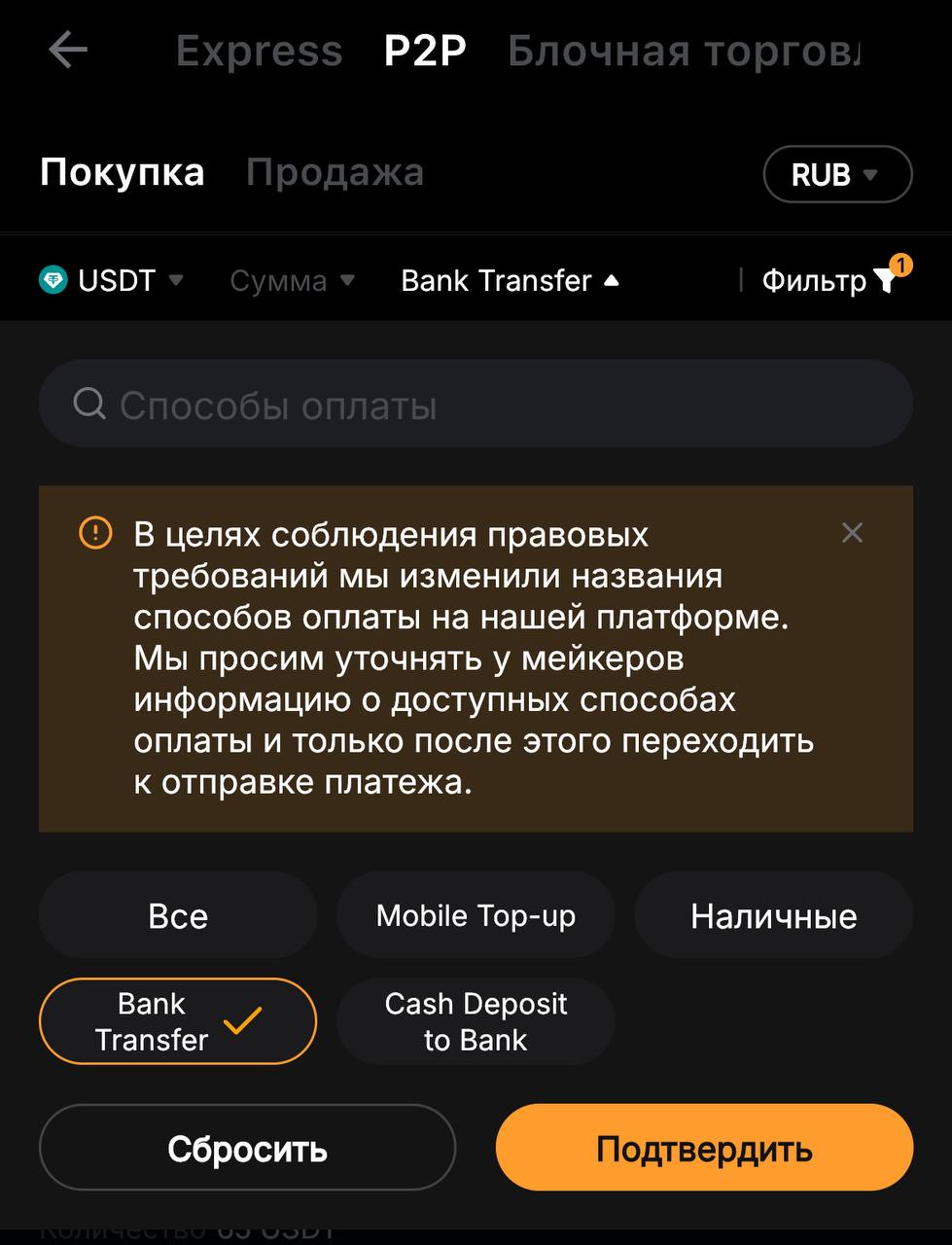This screenshot has height=1245, width=952.
Task: Select the Mobile Top-up chip
Action: [x=476, y=916]
